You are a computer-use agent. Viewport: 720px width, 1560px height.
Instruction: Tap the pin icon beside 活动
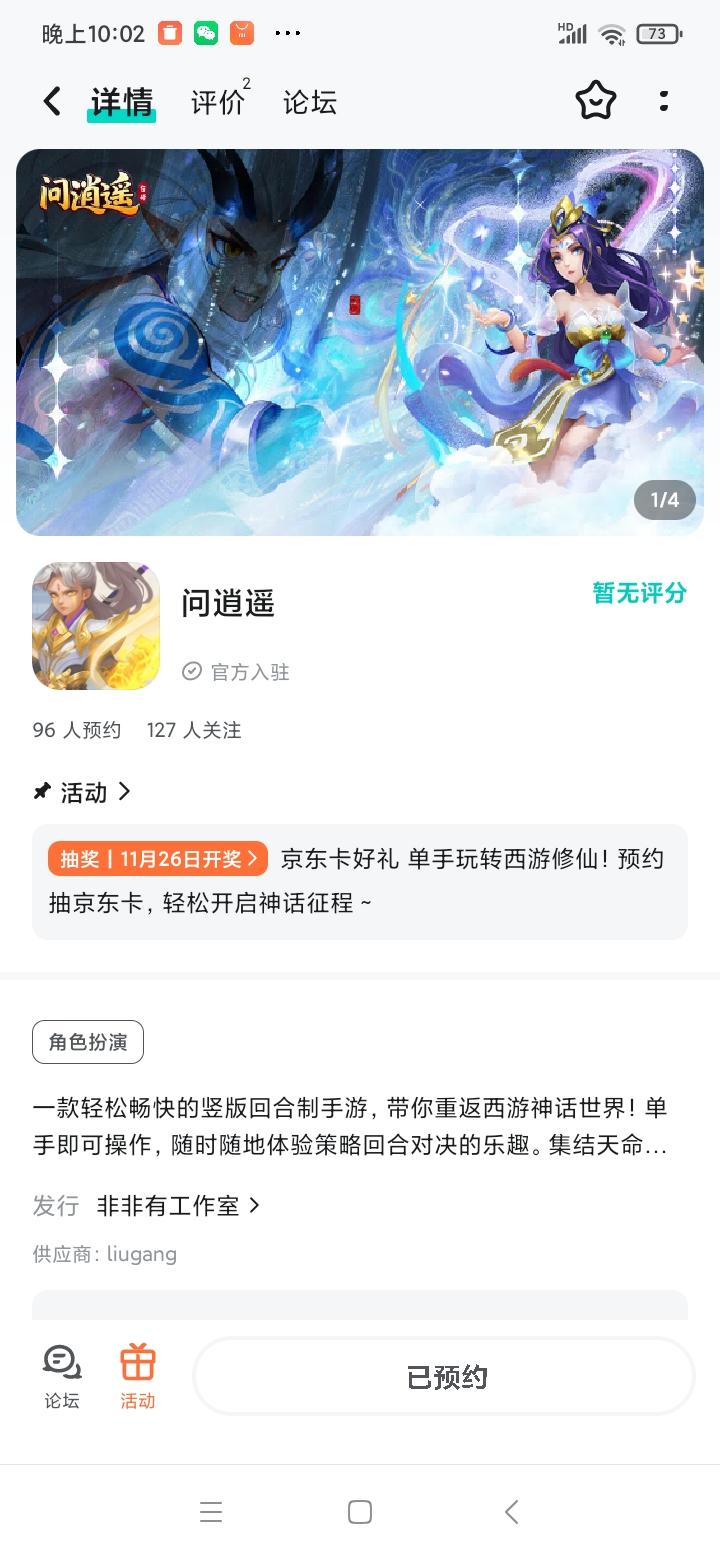click(41, 792)
